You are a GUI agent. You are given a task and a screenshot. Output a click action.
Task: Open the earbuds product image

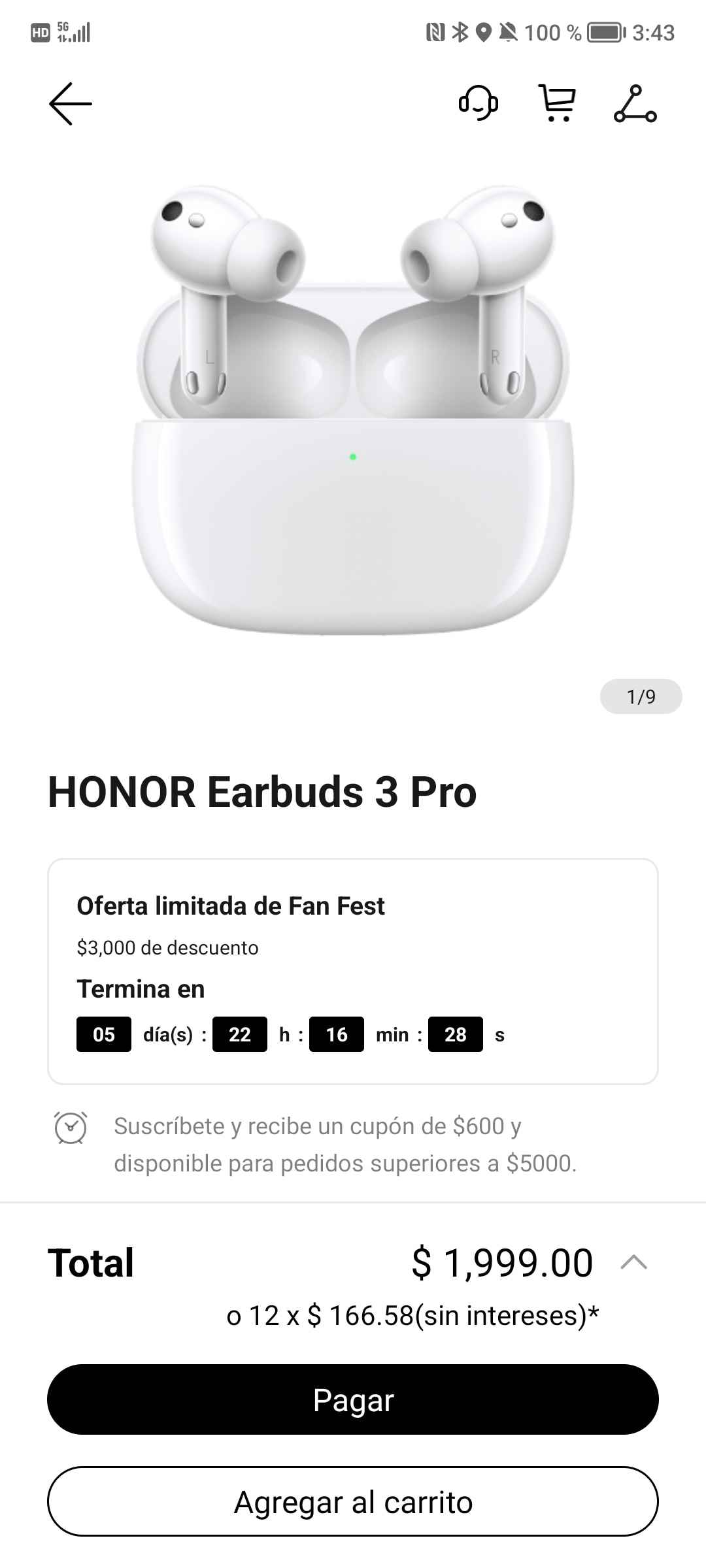coord(353,412)
